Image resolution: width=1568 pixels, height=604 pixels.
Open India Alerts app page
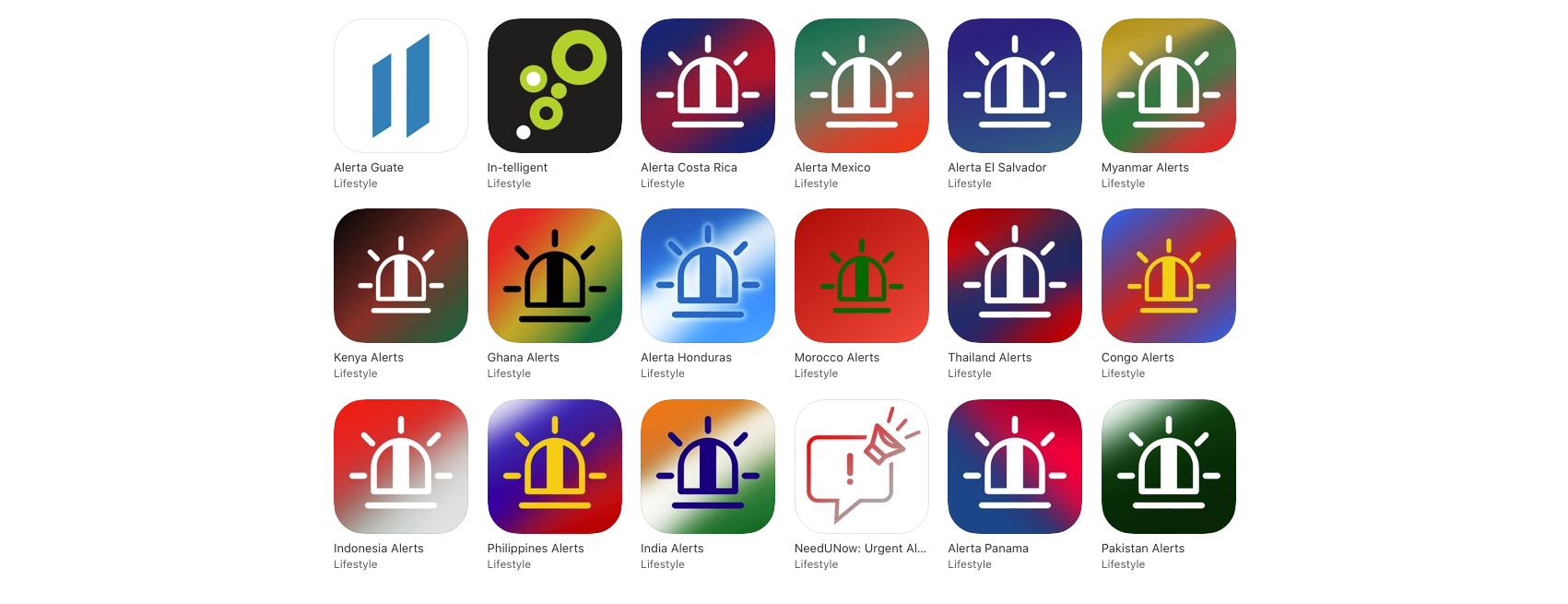pyautogui.click(x=707, y=467)
